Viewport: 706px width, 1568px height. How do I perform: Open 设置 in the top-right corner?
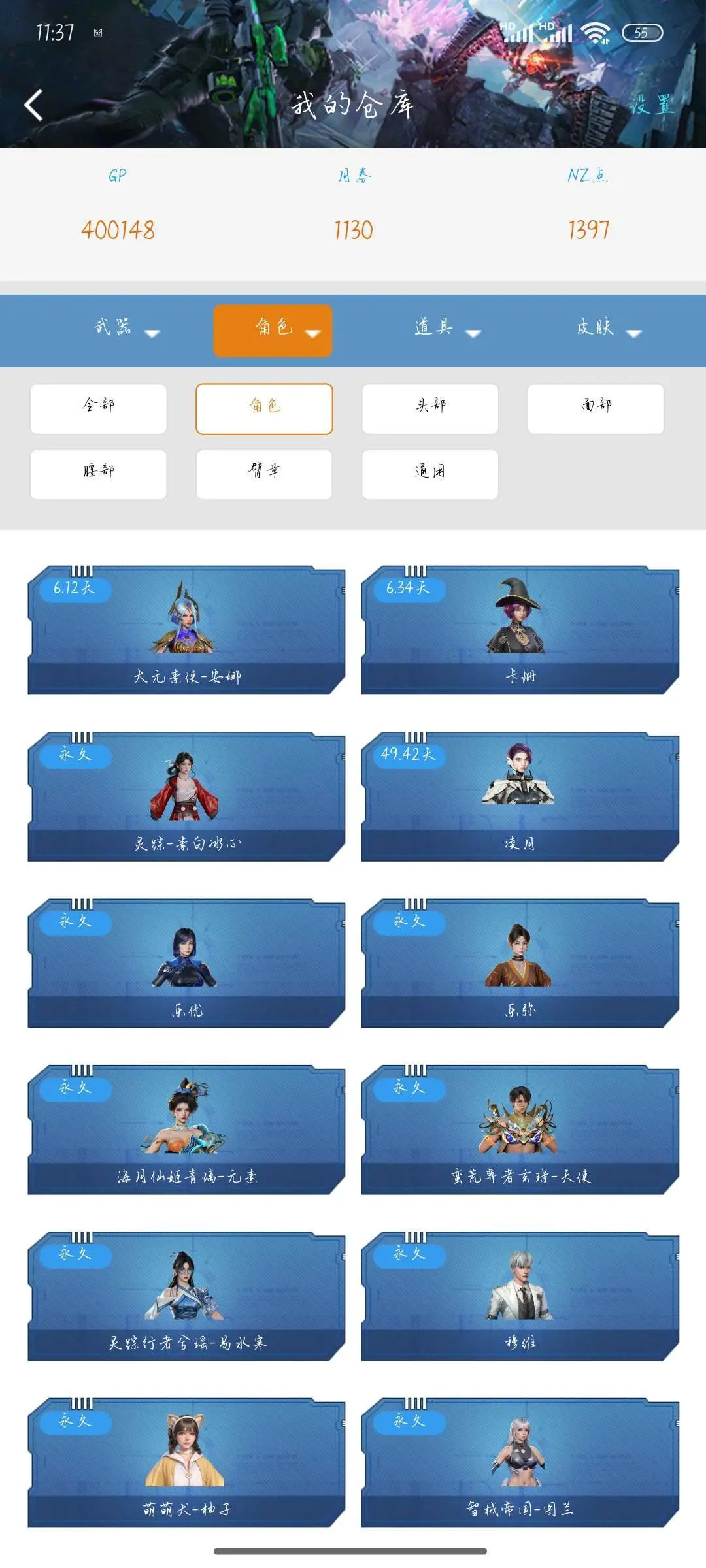click(x=651, y=105)
